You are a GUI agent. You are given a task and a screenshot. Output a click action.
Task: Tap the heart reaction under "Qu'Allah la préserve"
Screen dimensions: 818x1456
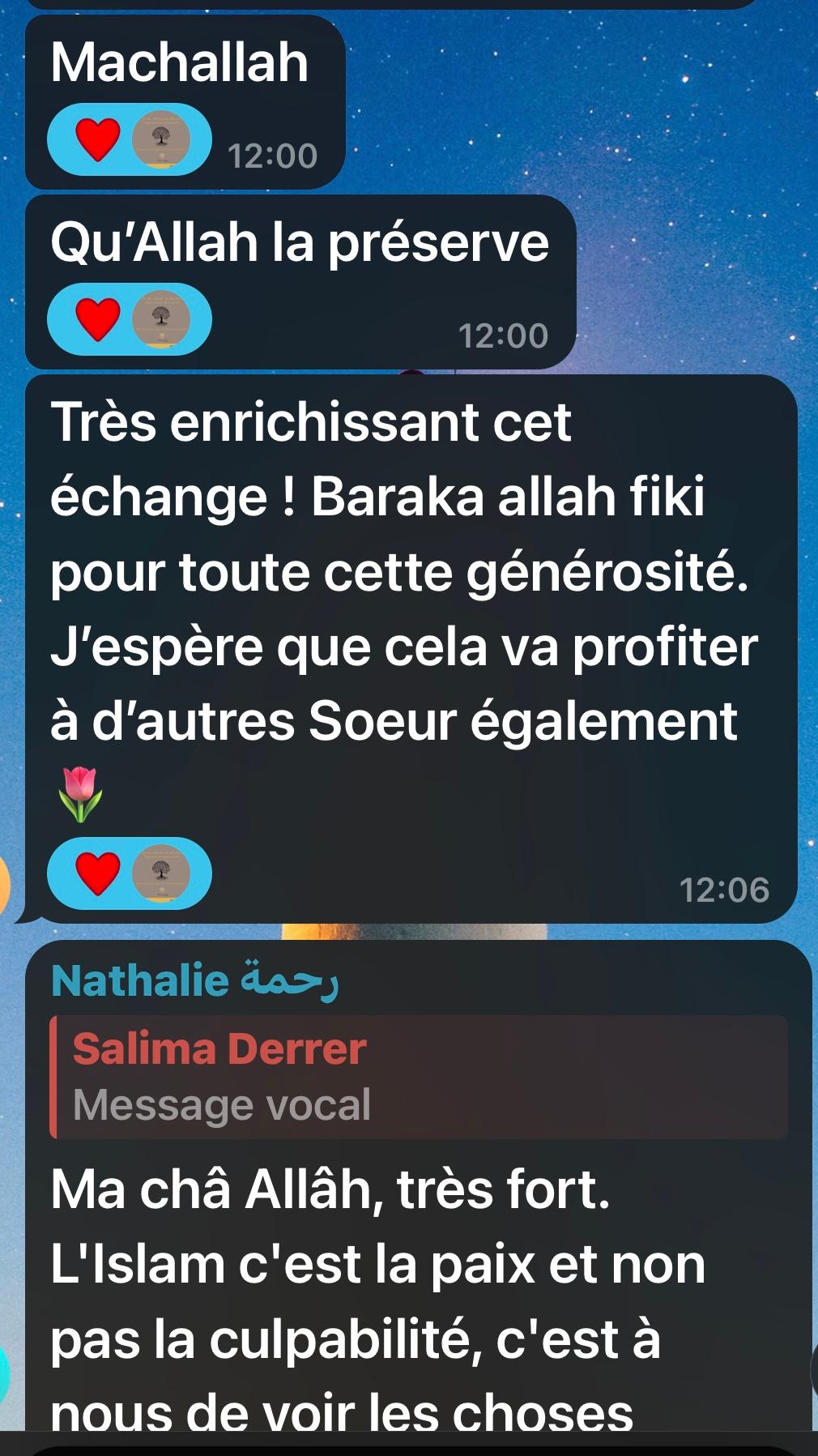[x=129, y=319]
